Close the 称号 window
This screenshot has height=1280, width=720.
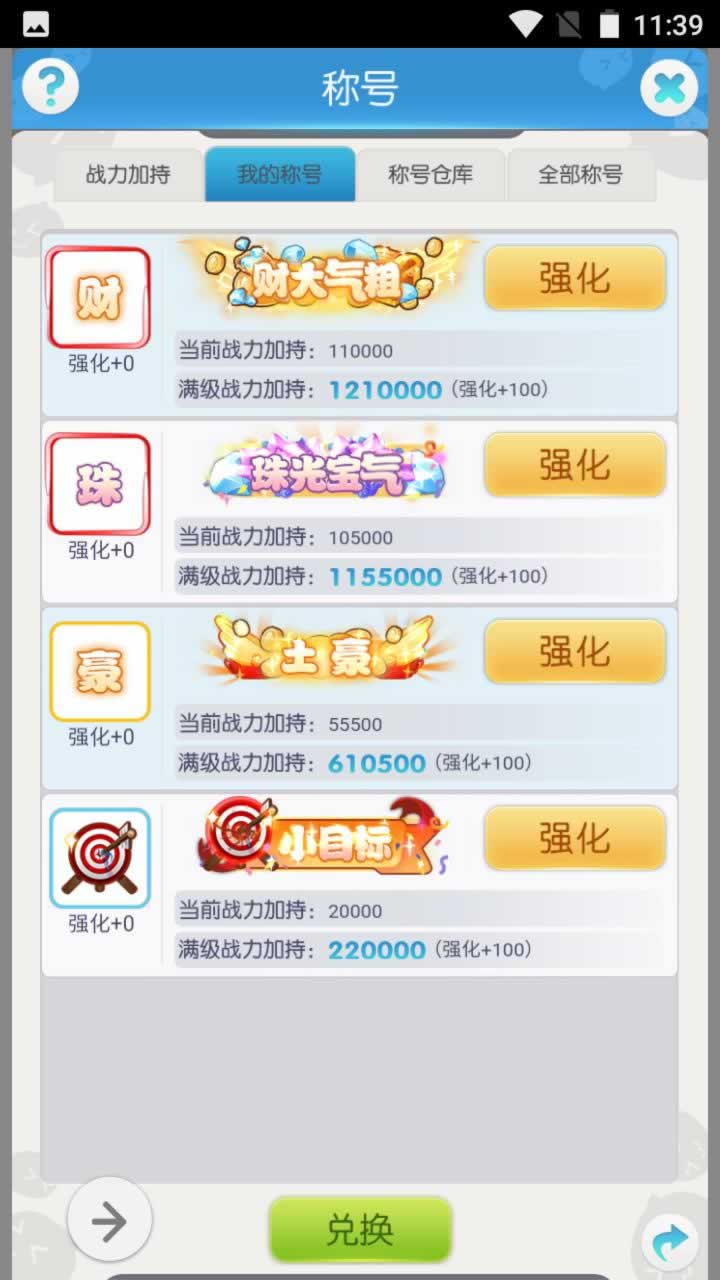[669, 89]
